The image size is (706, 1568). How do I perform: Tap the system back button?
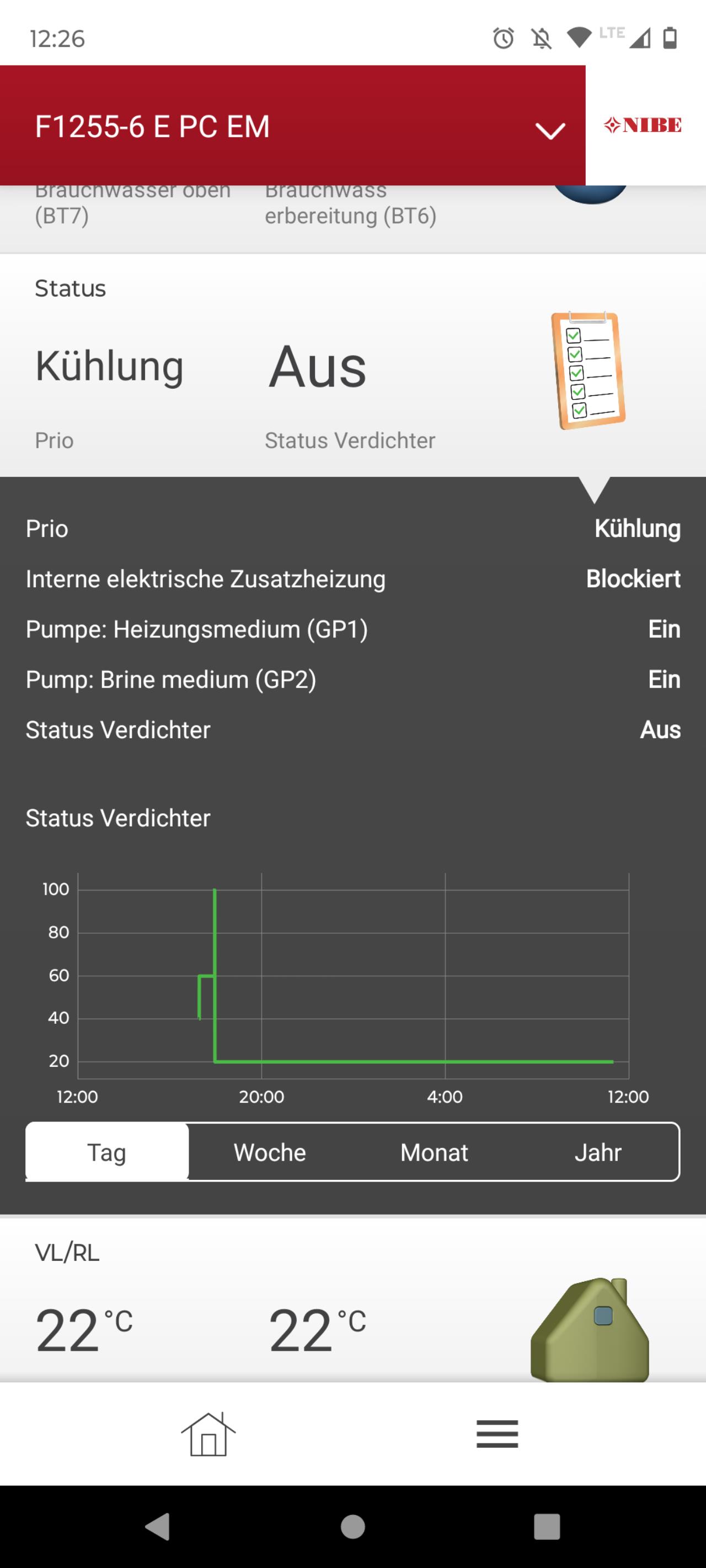(158, 1527)
